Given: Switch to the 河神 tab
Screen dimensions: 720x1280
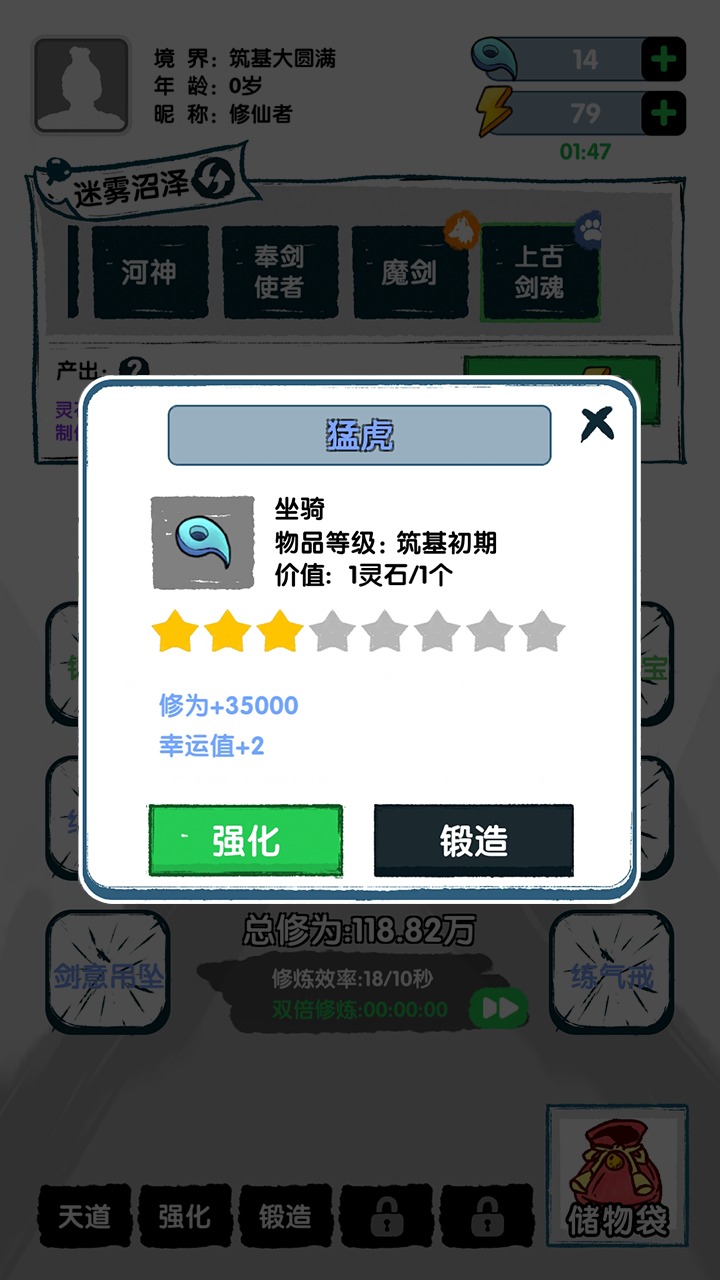Looking at the screenshot, I should tap(148, 270).
